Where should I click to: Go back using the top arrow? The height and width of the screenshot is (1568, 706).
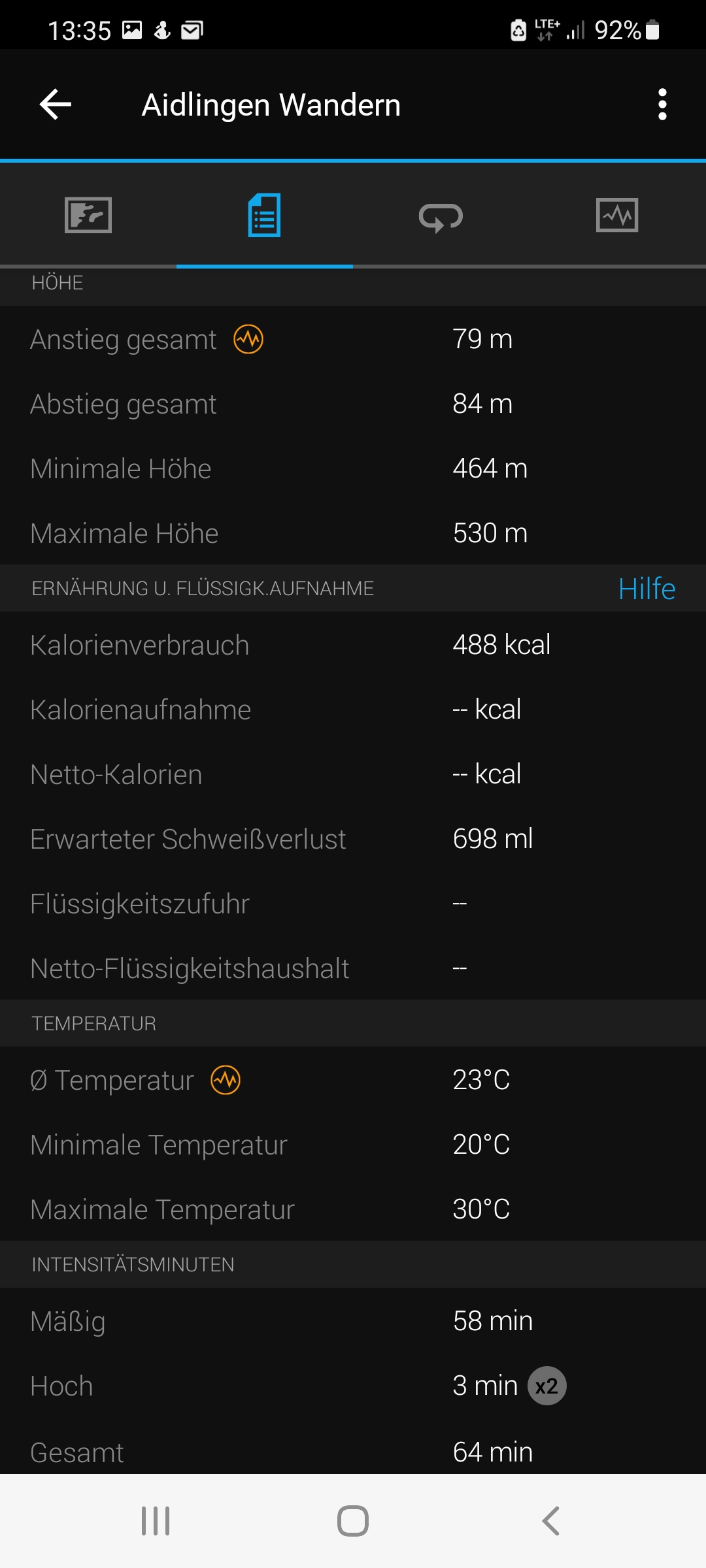[x=56, y=105]
